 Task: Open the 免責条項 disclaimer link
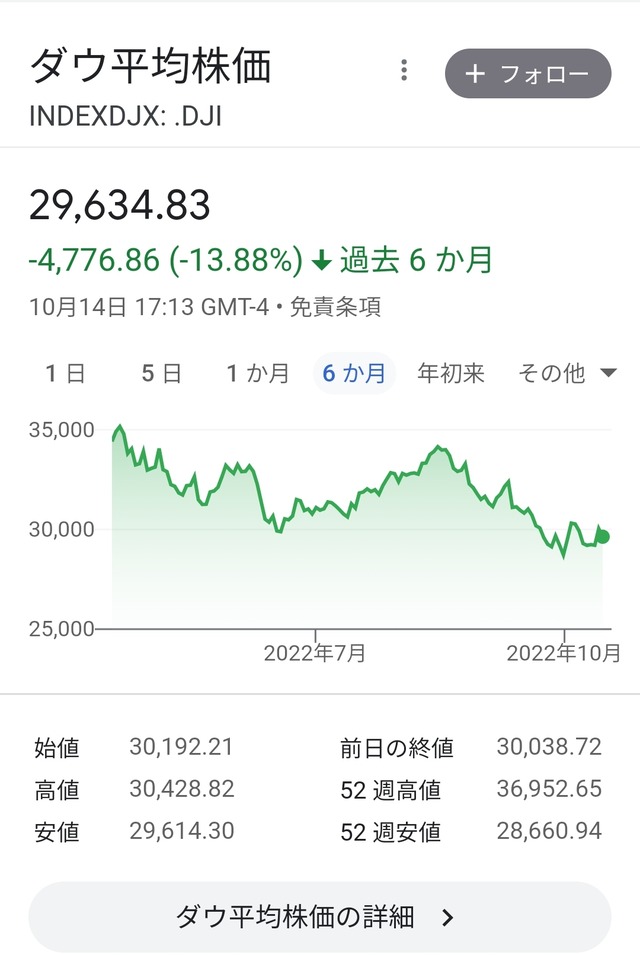(x=335, y=308)
